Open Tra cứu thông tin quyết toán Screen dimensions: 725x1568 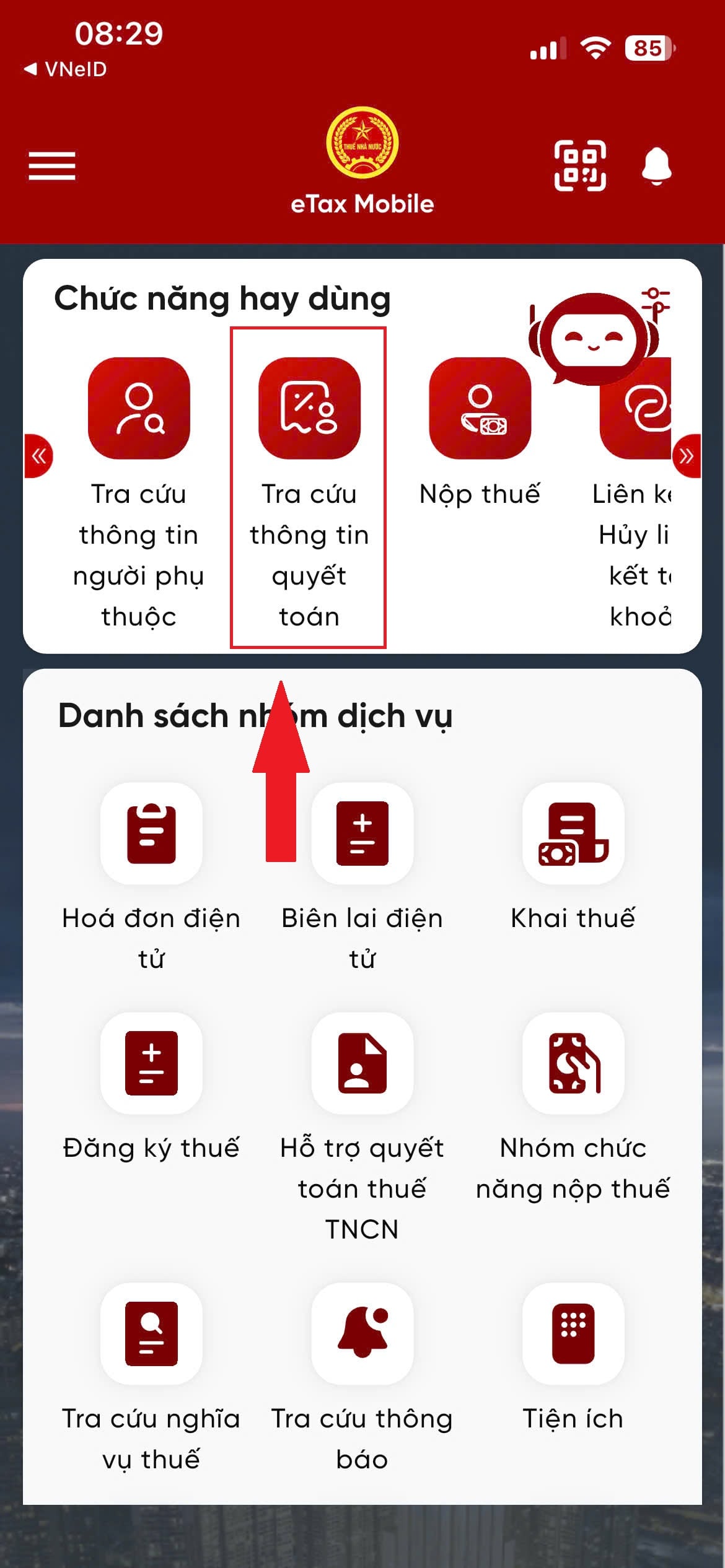click(309, 409)
